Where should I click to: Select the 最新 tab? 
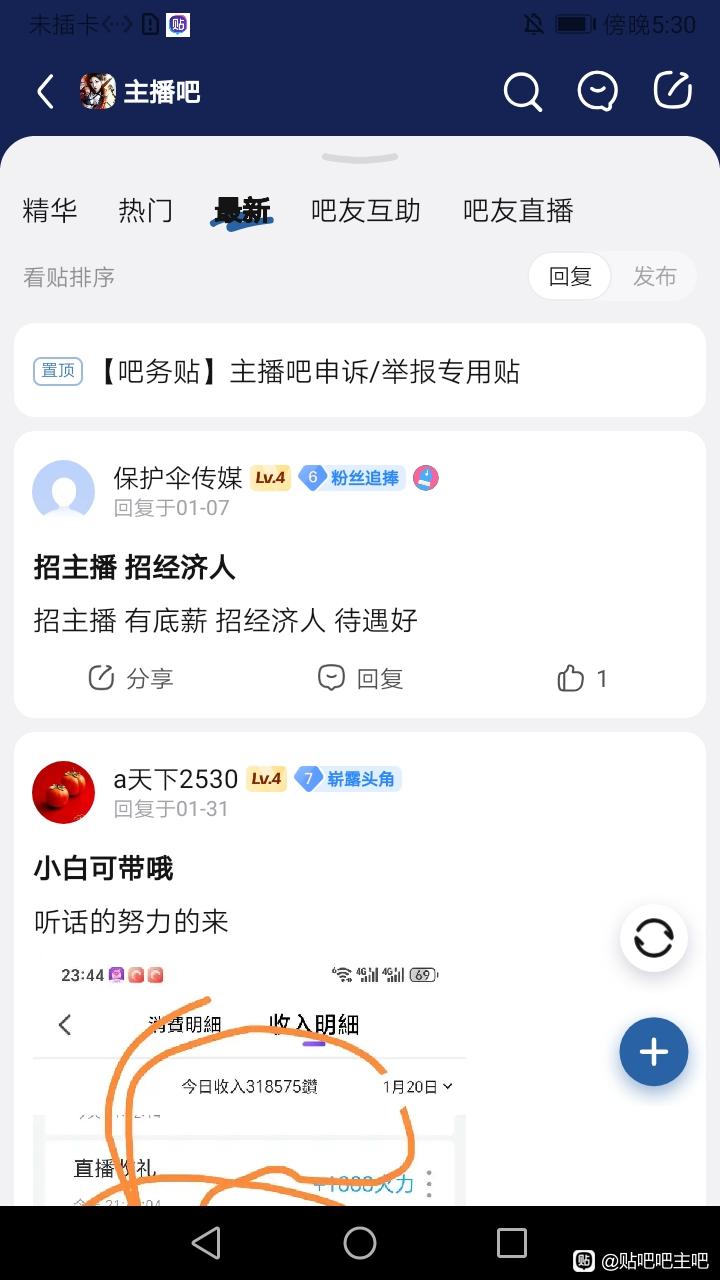pos(242,211)
